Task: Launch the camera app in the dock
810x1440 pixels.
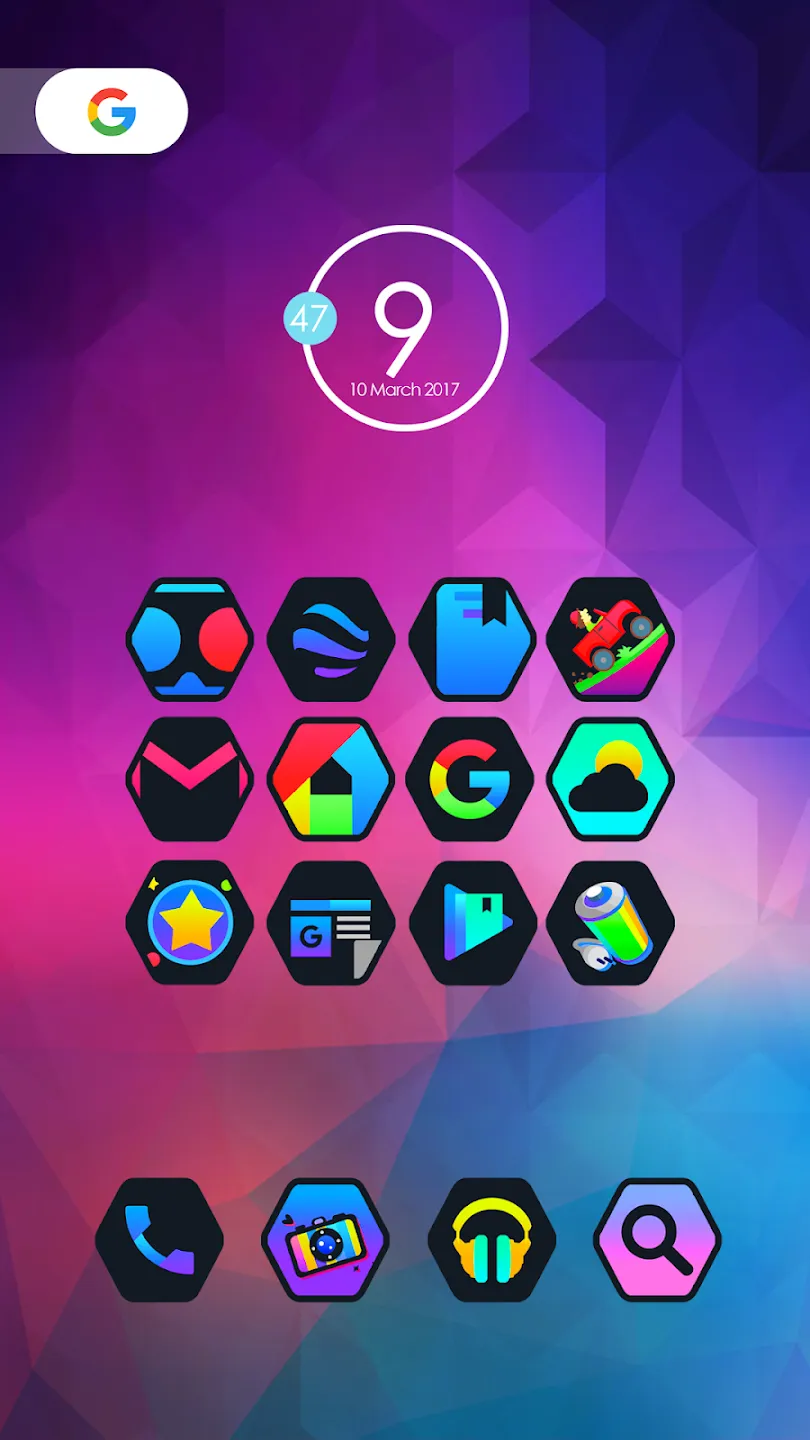Action: [x=326, y=1240]
